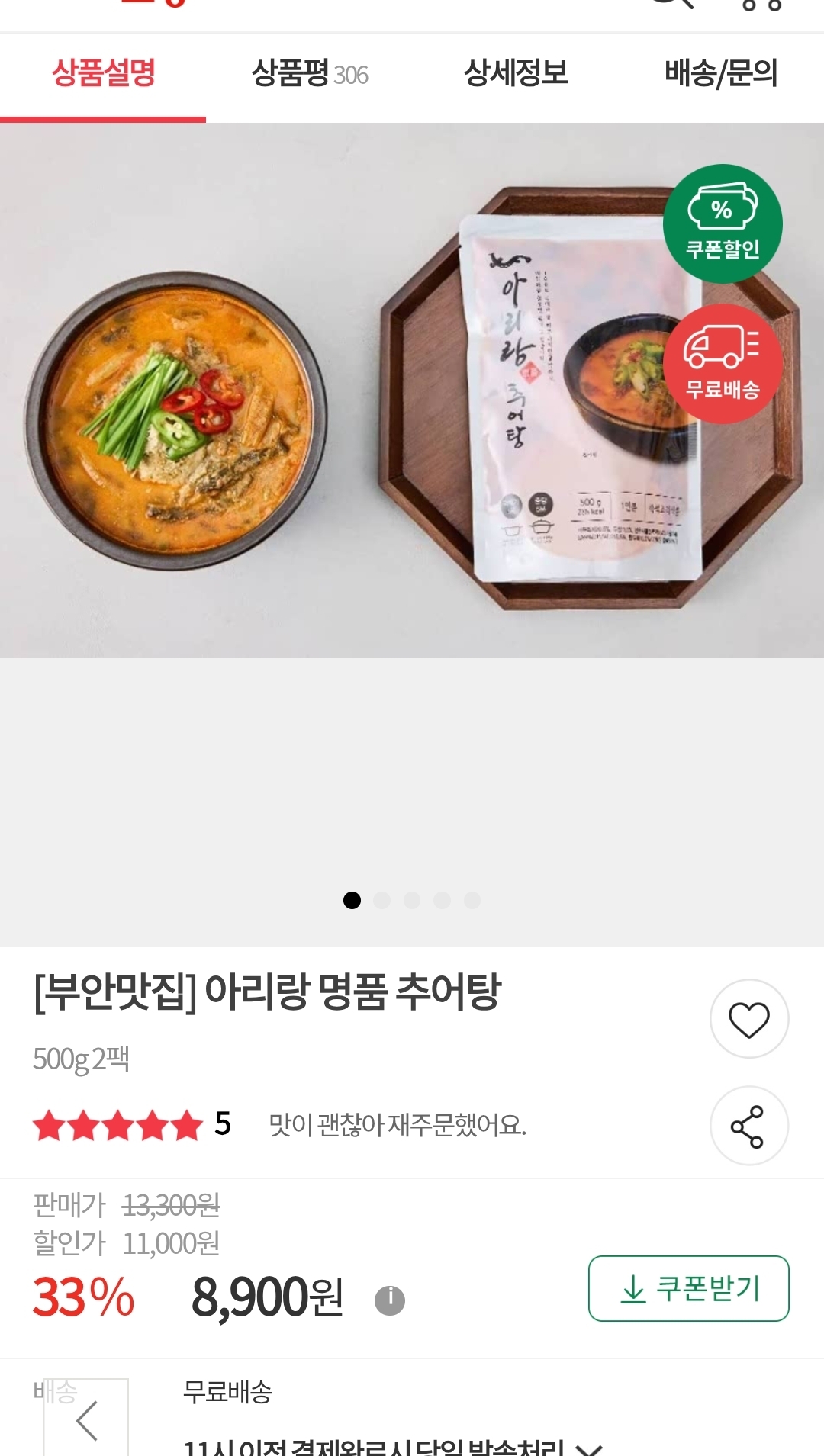Open the price info icon next to 8,900원

click(x=389, y=1300)
